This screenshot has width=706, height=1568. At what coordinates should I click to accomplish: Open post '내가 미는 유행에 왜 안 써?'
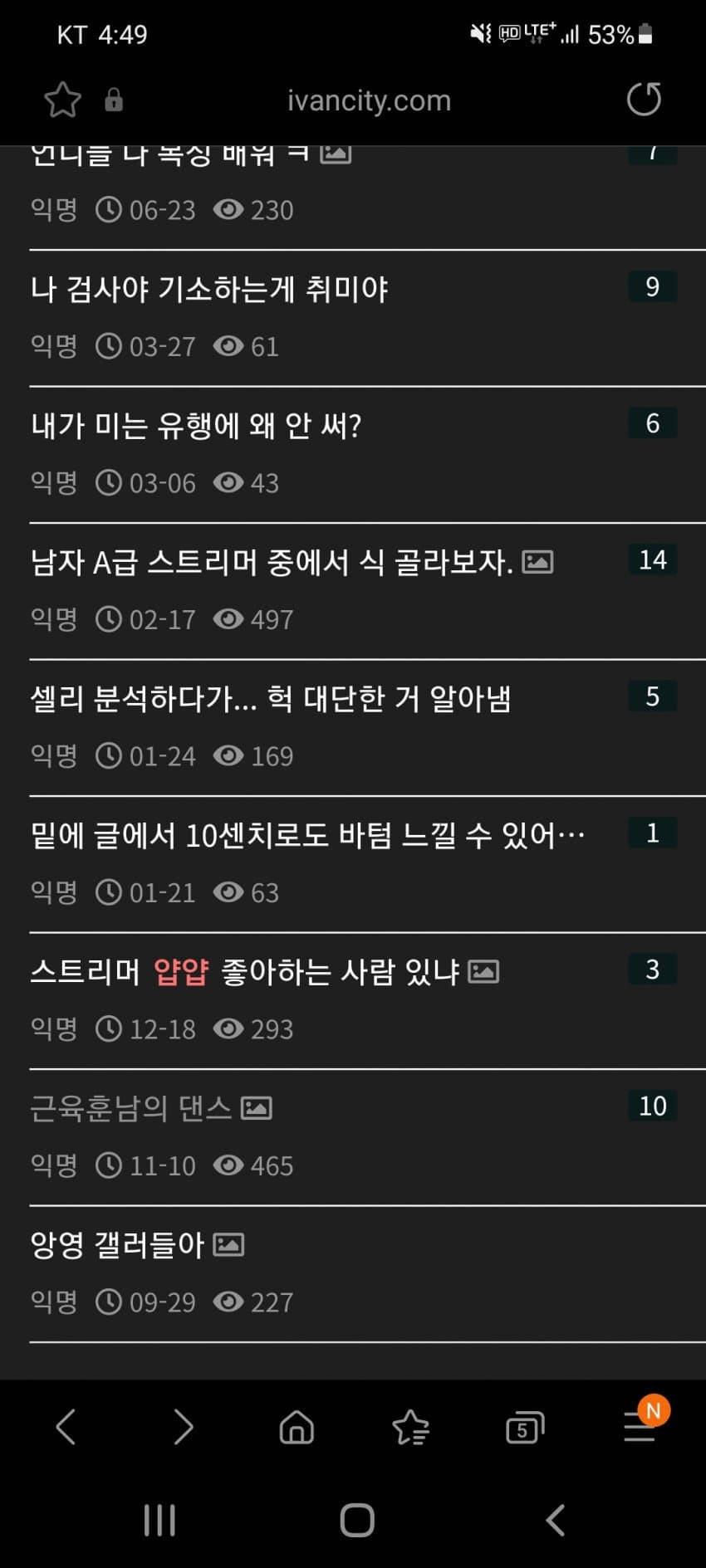tap(196, 426)
